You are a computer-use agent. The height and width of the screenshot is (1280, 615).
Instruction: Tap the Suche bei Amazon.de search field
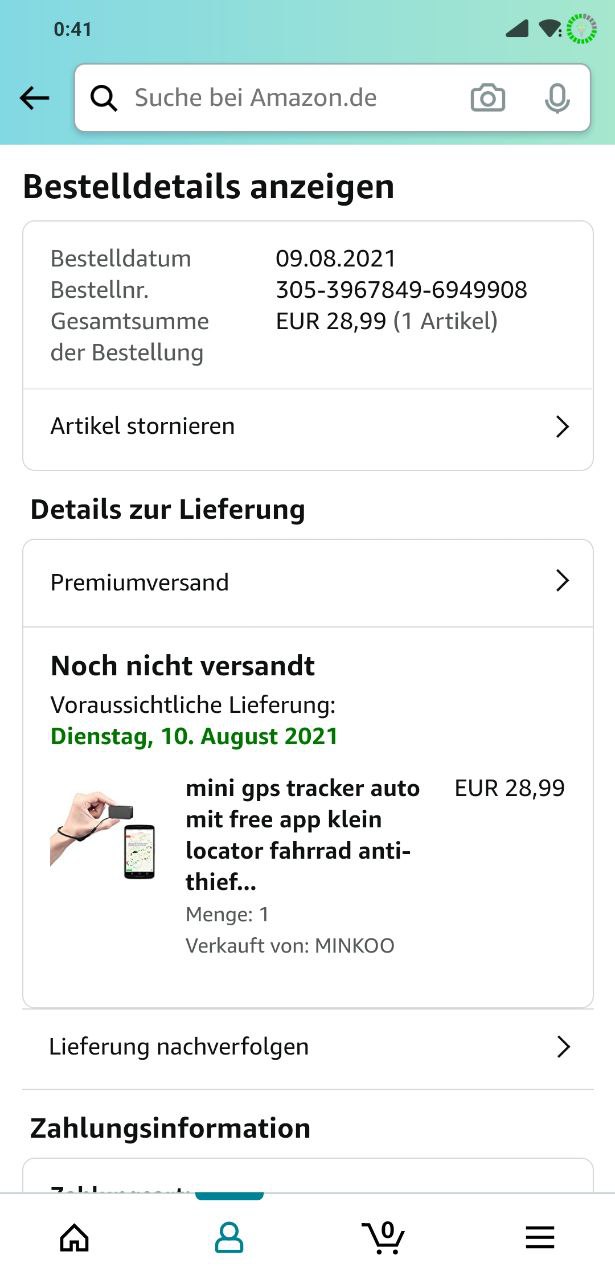[280, 98]
